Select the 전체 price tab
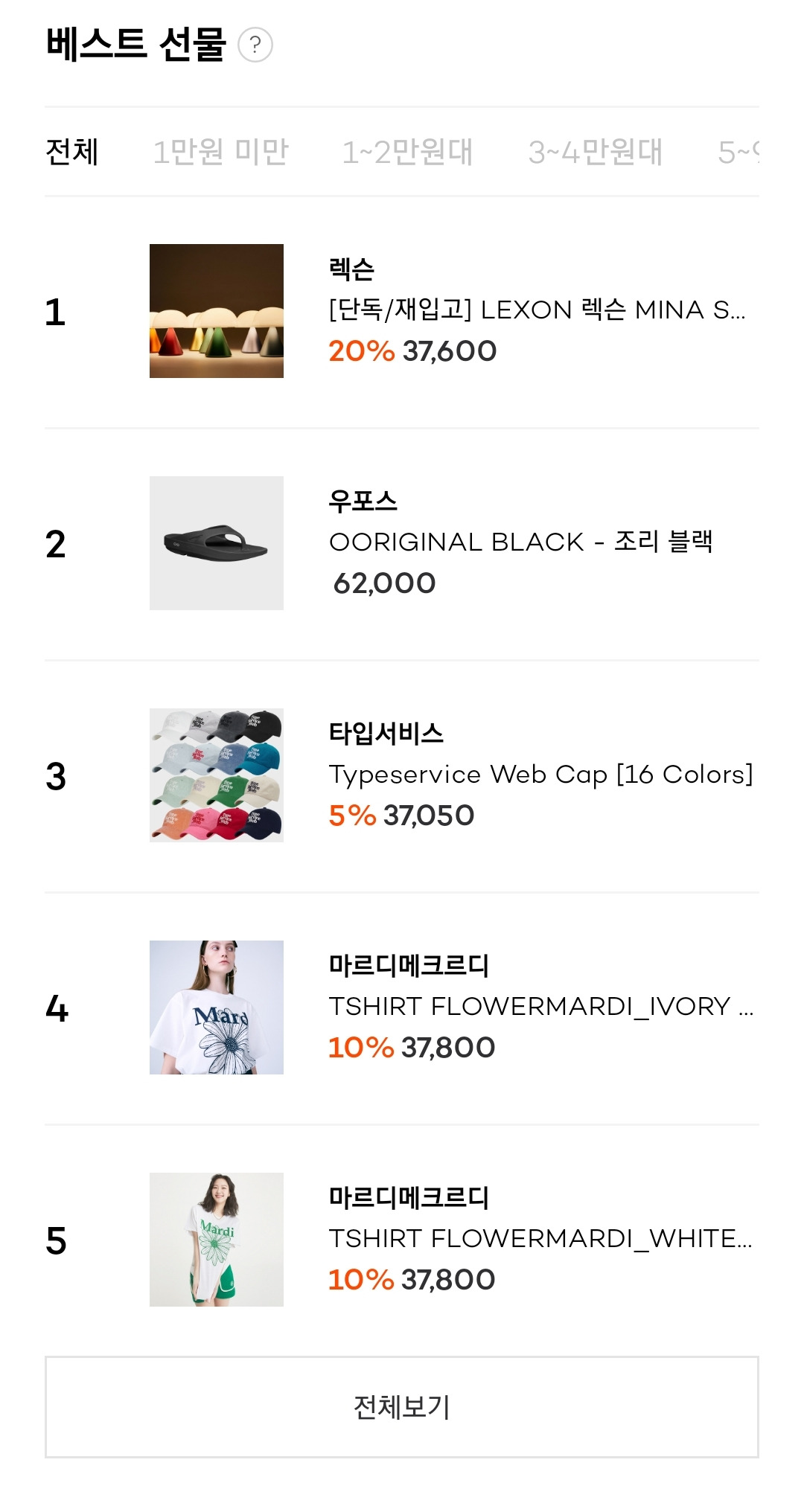This screenshot has width=804, height=1512. tap(72, 152)
